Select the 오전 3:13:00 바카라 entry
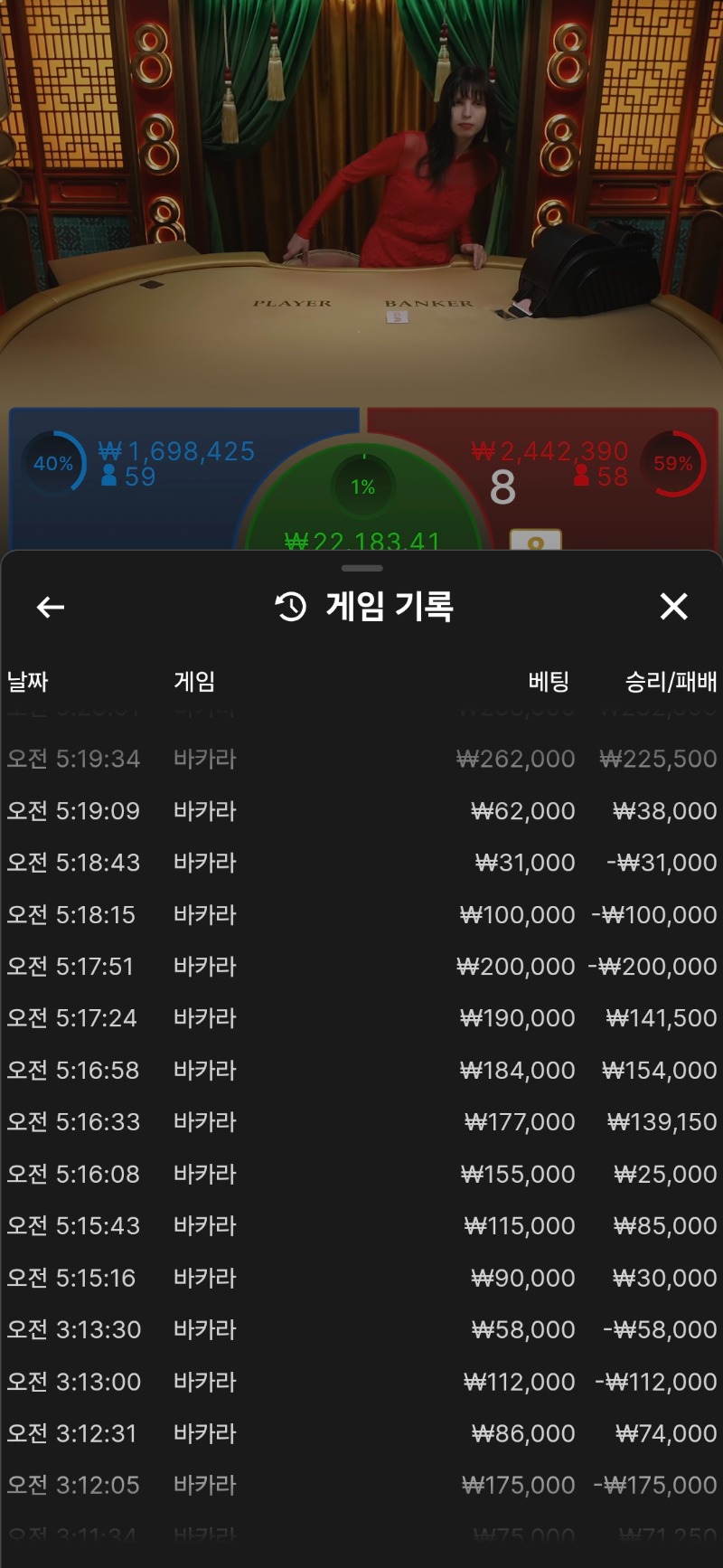723x1568 pixels. [361, 1382]
